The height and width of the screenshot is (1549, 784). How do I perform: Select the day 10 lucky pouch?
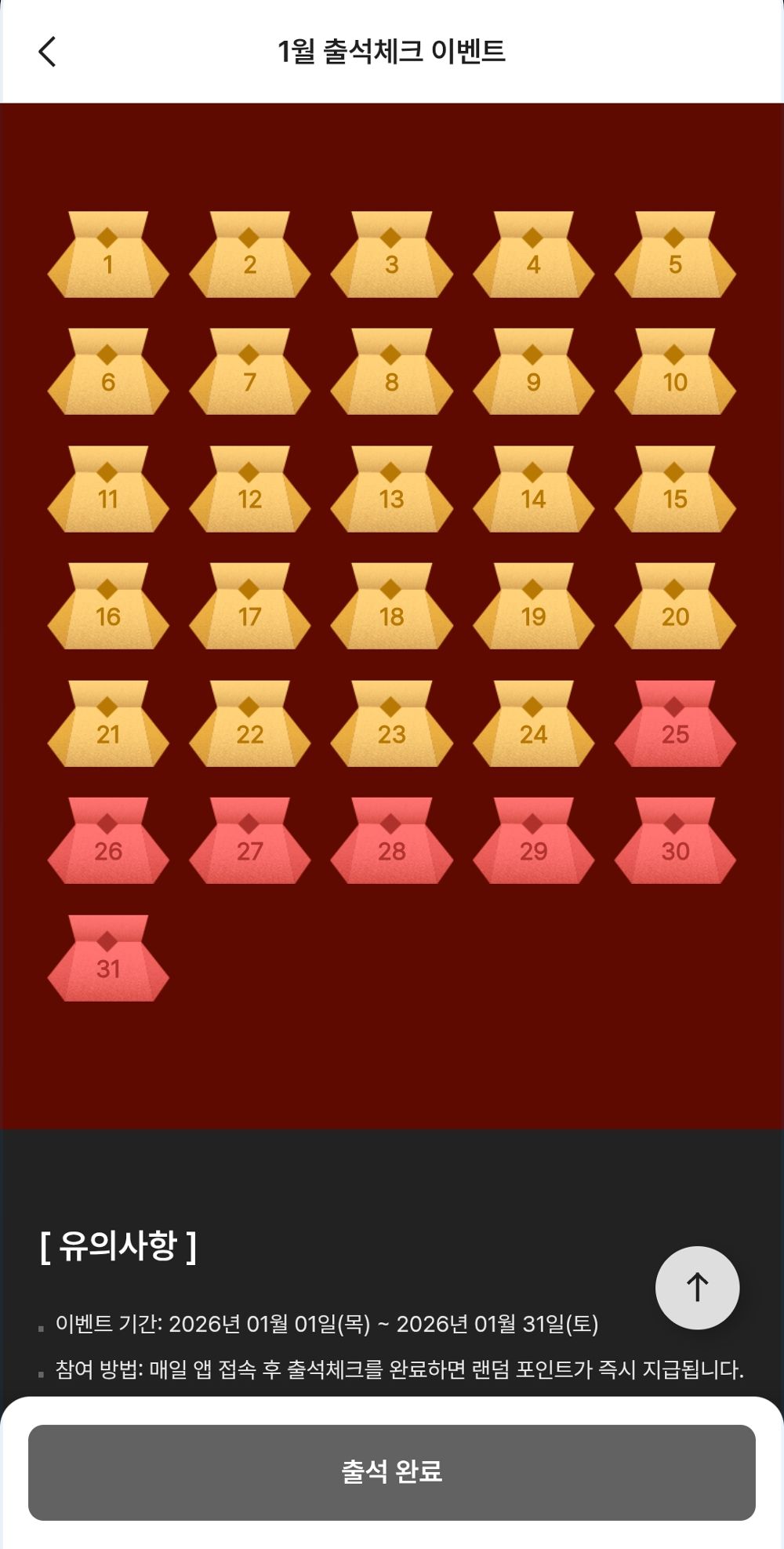click(x=675, y=373)
